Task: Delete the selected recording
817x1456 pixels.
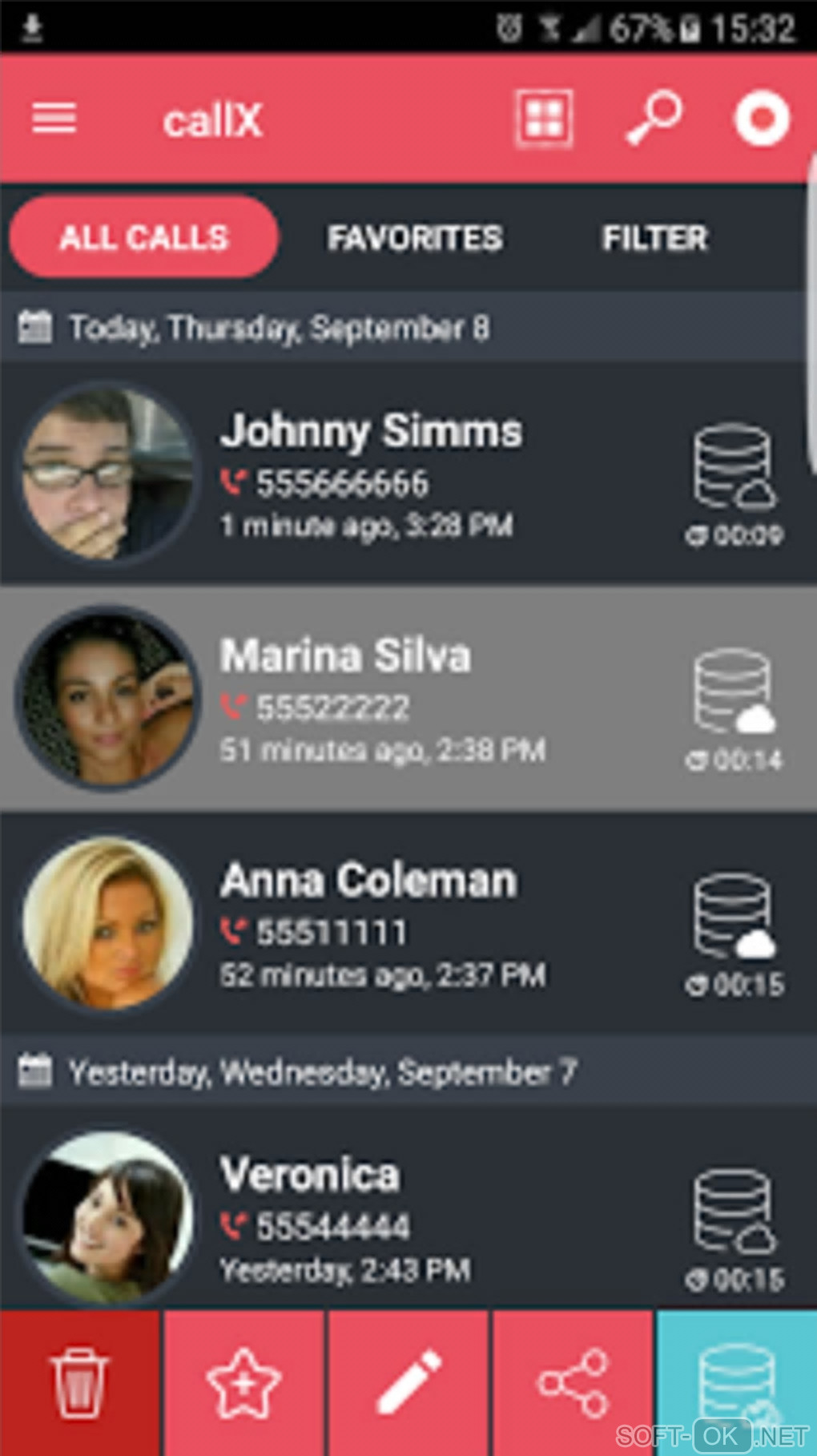Action: [x=79, y=1382]
